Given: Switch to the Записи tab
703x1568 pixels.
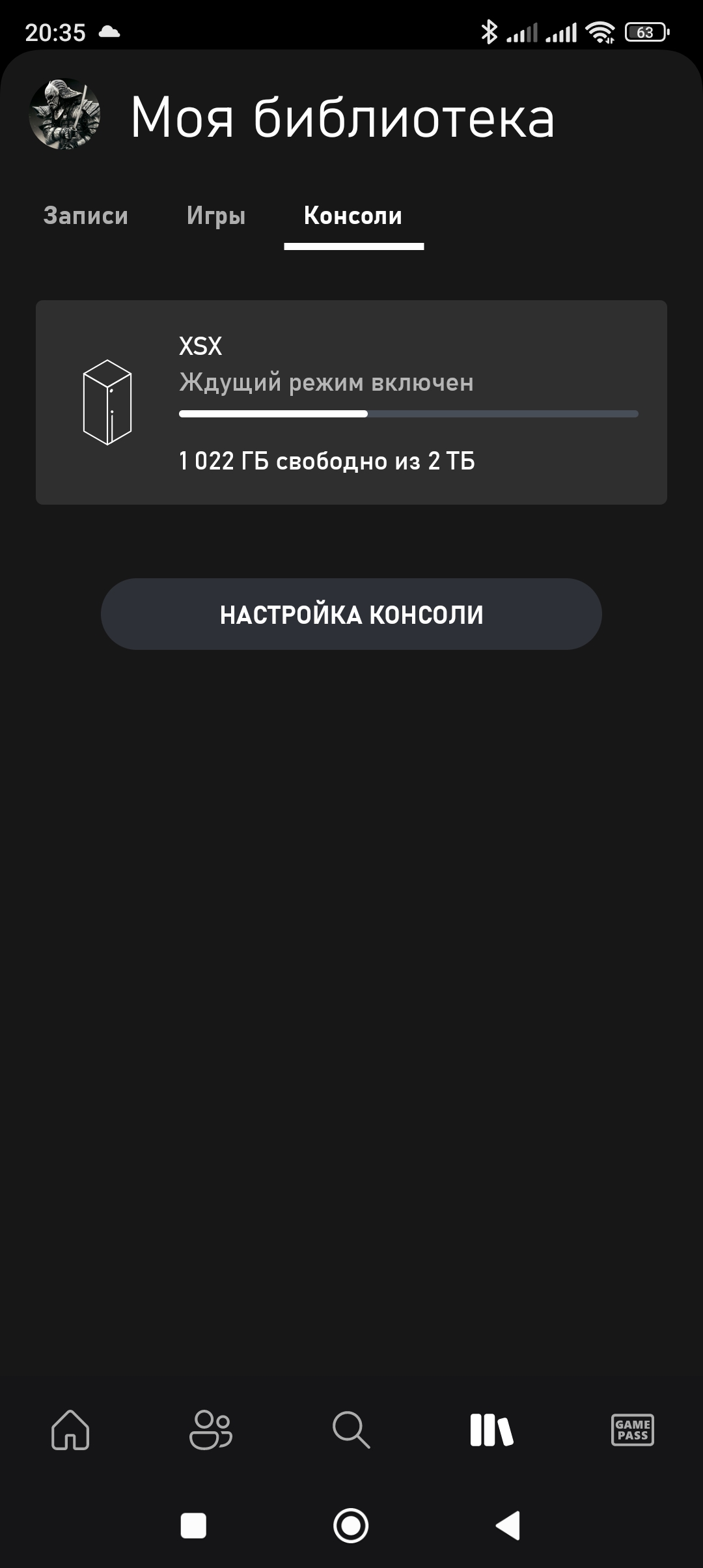Looking at the screenshot, I should [x=86, y=216].
